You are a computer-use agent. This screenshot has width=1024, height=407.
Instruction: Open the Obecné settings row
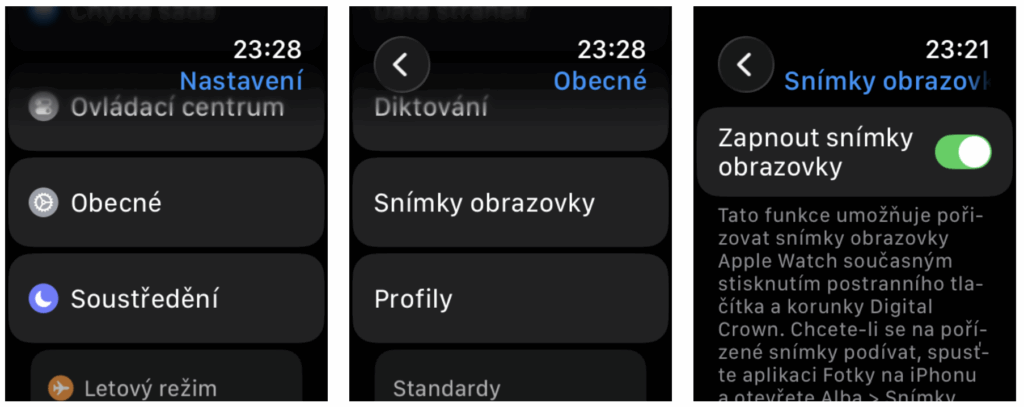pyautogui.click(x=166, y=203)
